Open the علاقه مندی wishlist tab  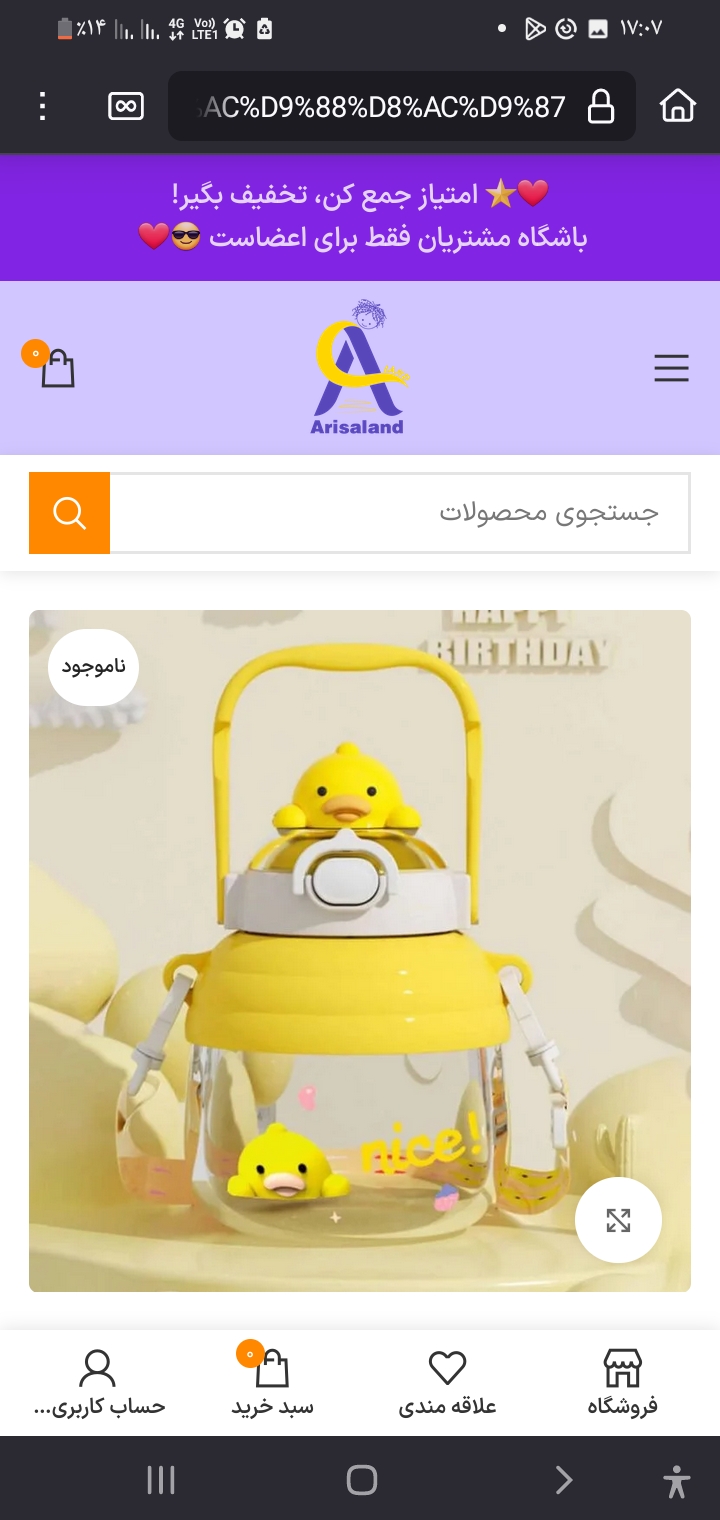(x=447, y=1383)
